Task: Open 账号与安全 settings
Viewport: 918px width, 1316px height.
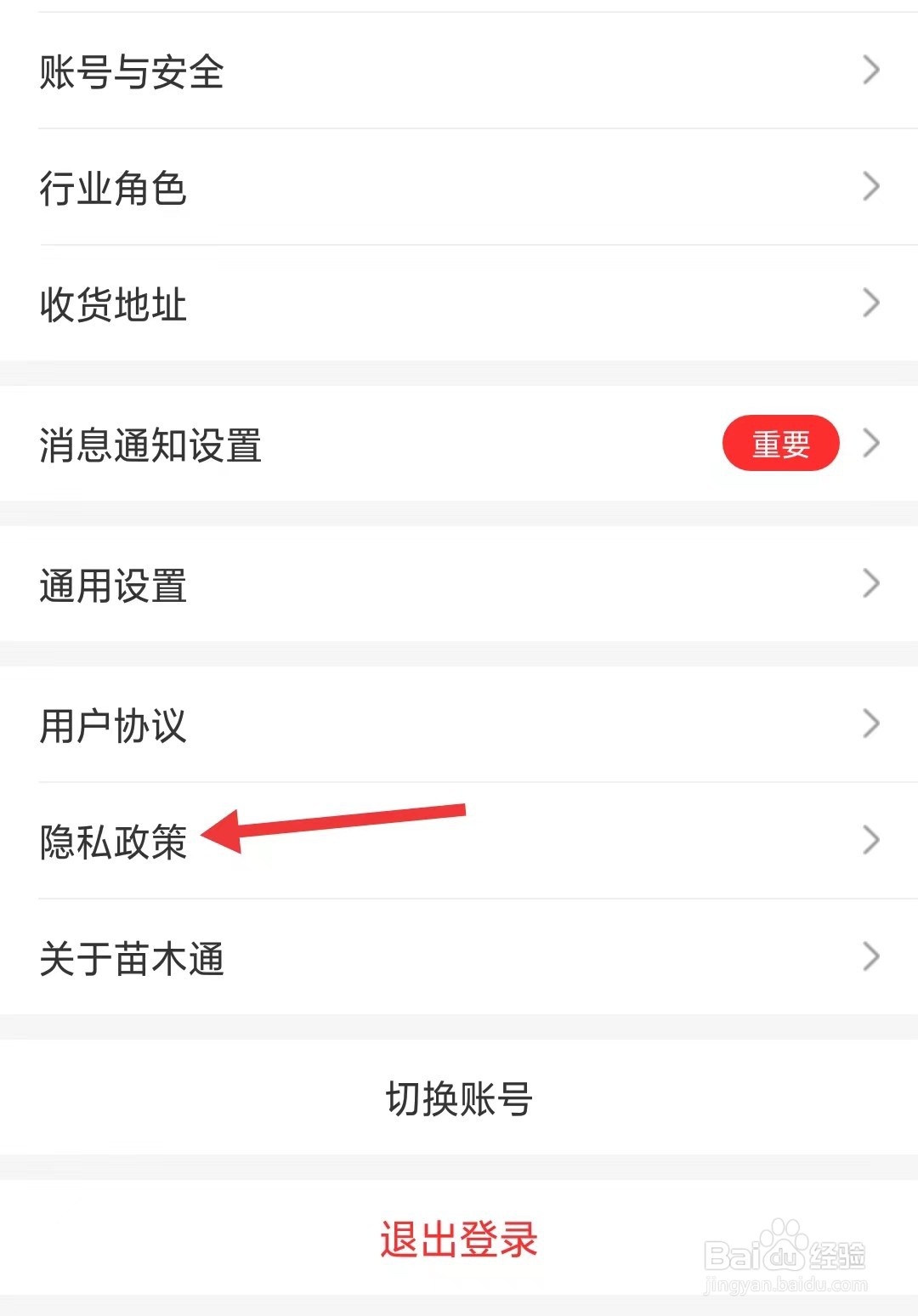Action: click(x=132, y=72)
